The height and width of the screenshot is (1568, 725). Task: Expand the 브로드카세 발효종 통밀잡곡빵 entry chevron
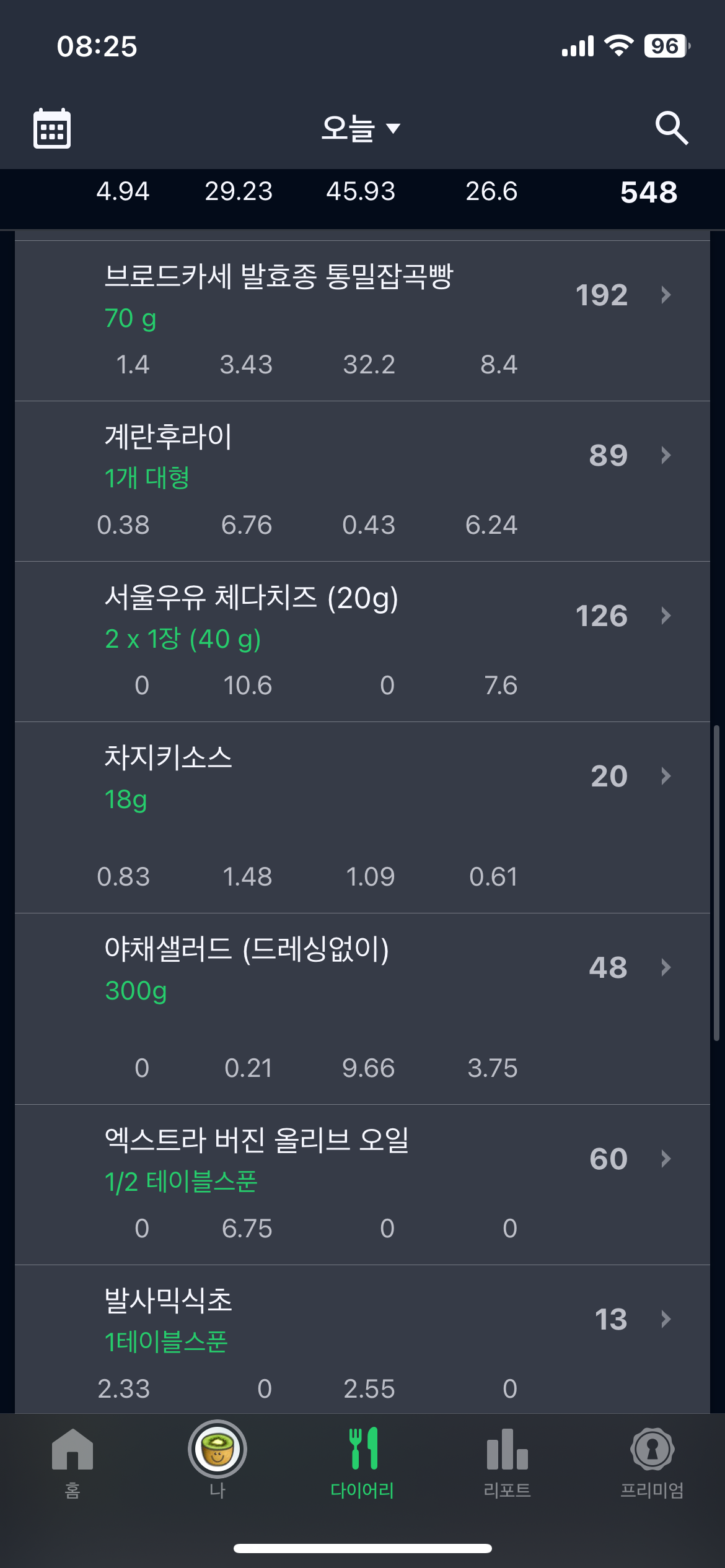point(666,295)
